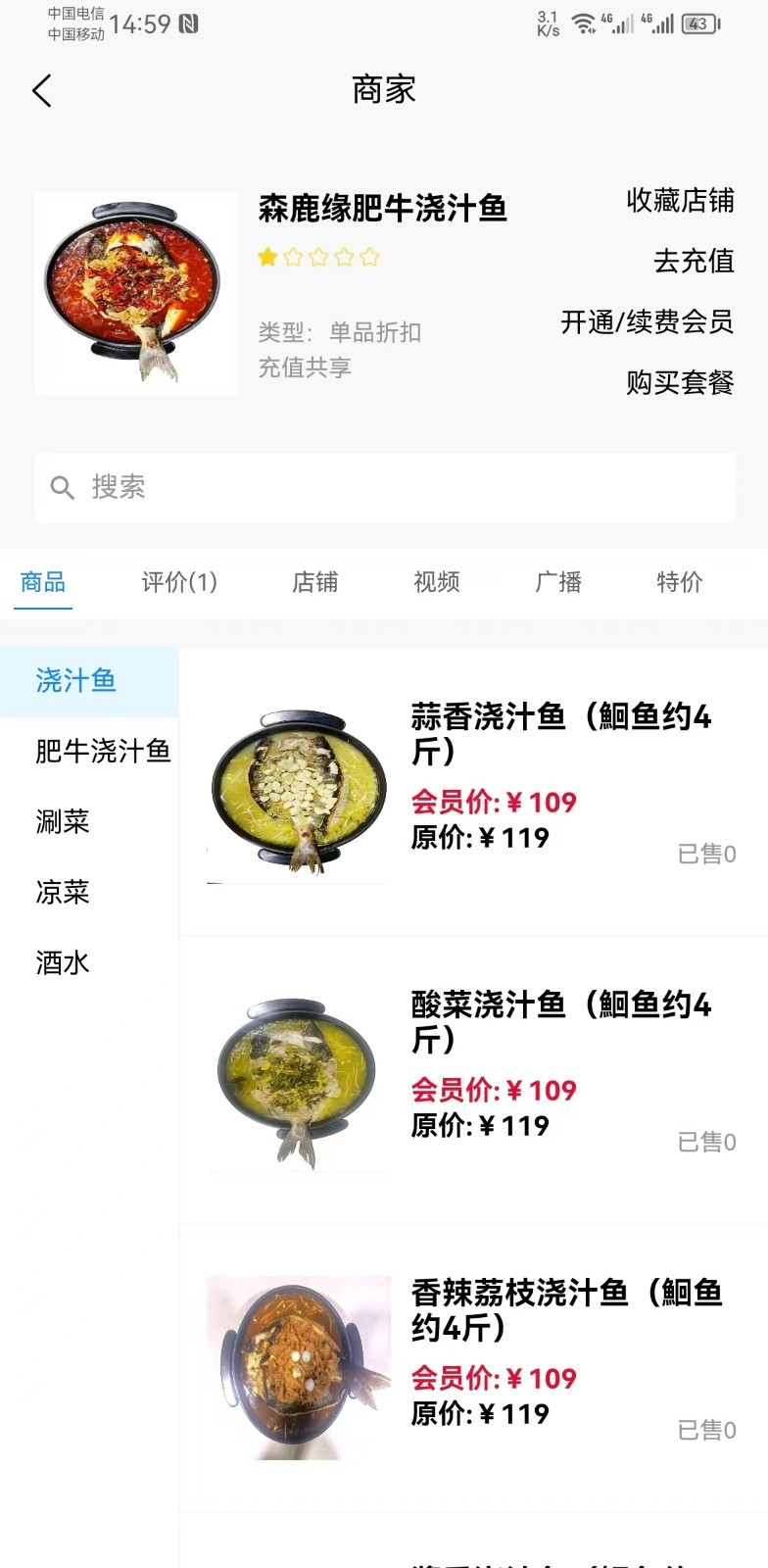Screen dimensions: 768x1568
Task: Open the 视频 tab
Action: pyautogui.click(x=436, y=582)
